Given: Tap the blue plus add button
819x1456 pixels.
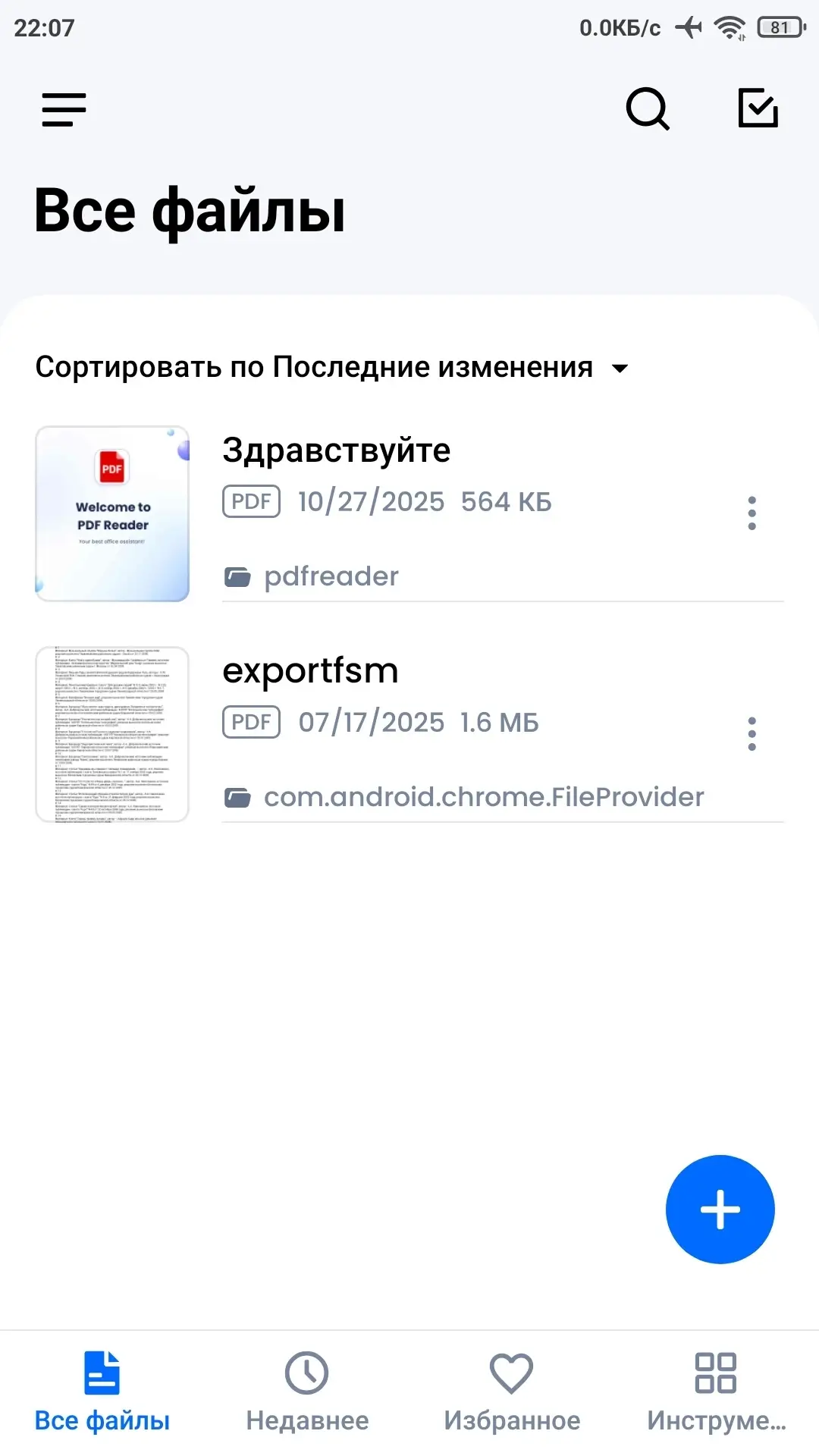Looking at the screenshot, I should [720, 1210].
